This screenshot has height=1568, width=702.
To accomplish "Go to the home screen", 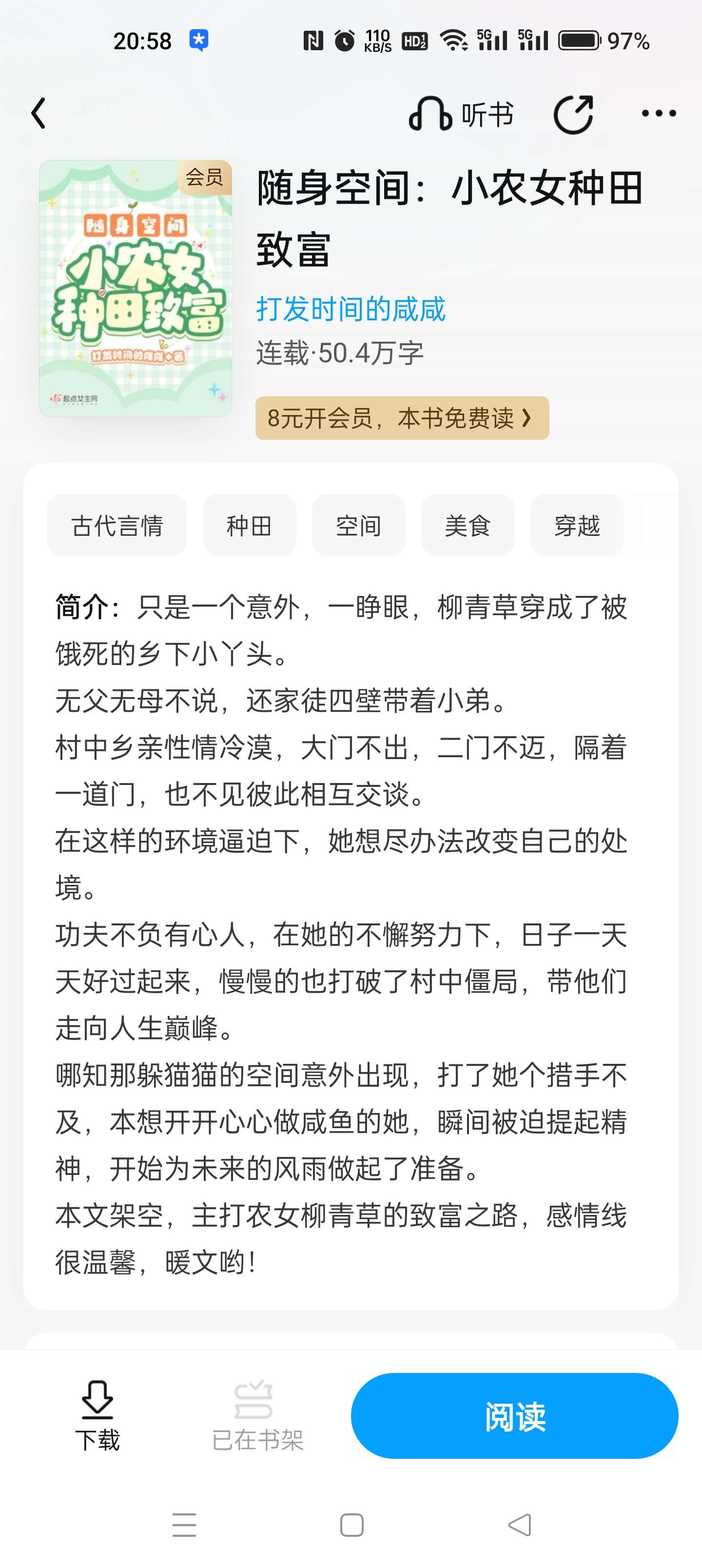I will pos(351,1525).
